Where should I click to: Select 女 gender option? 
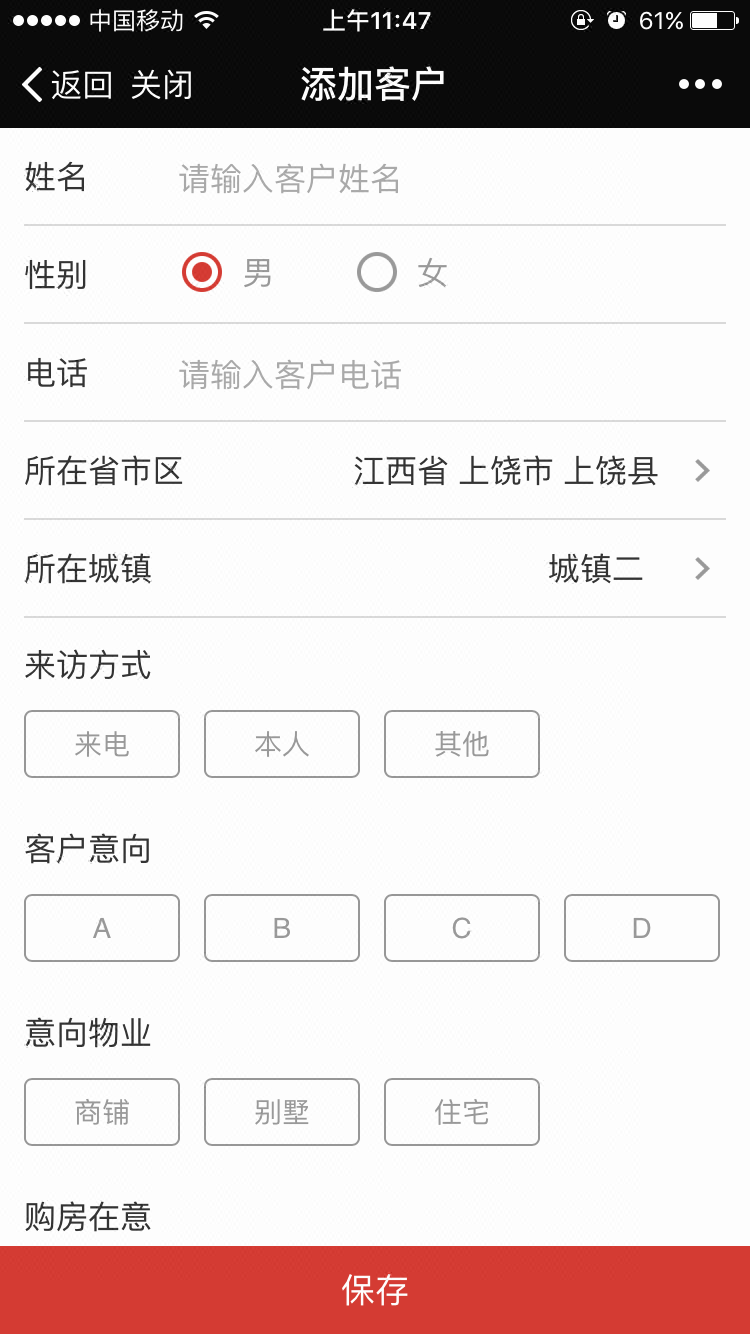click(x=378, y=271)
